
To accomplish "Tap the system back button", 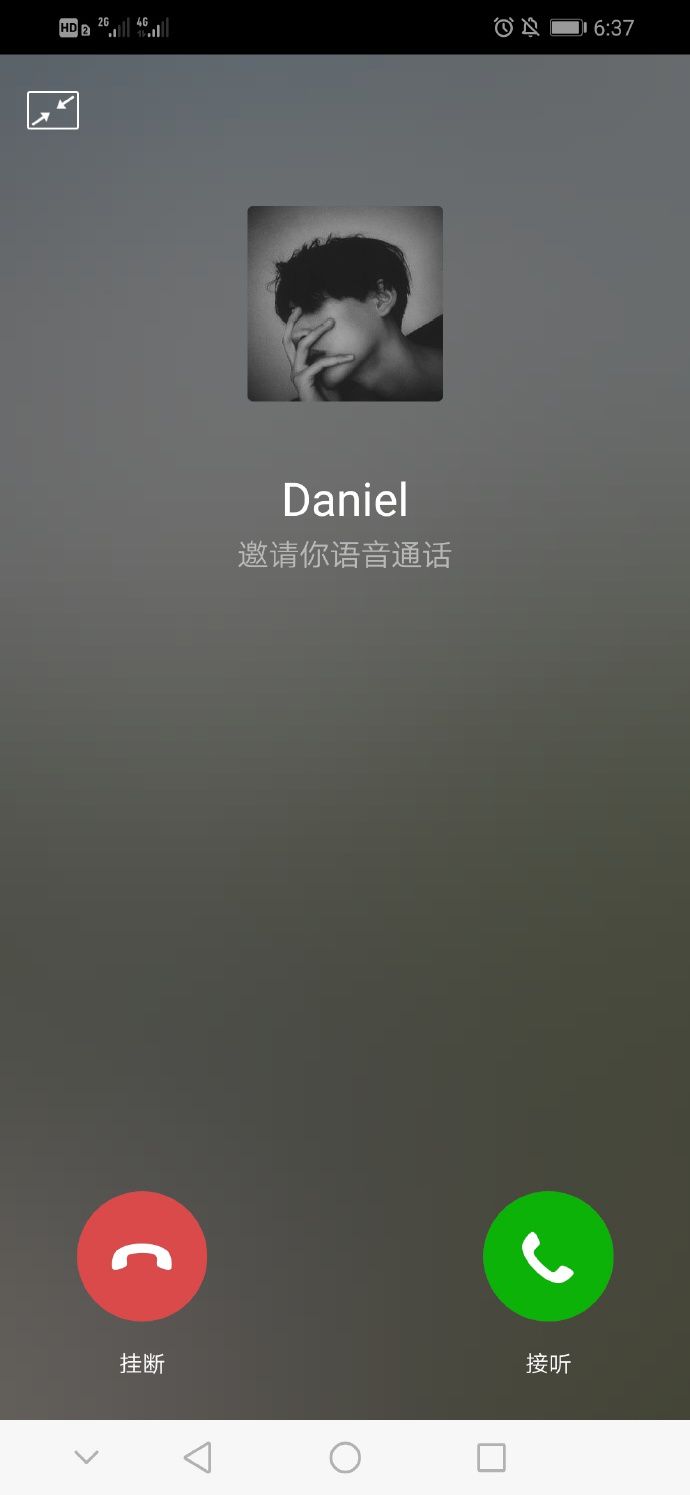I will point(198,1457).
